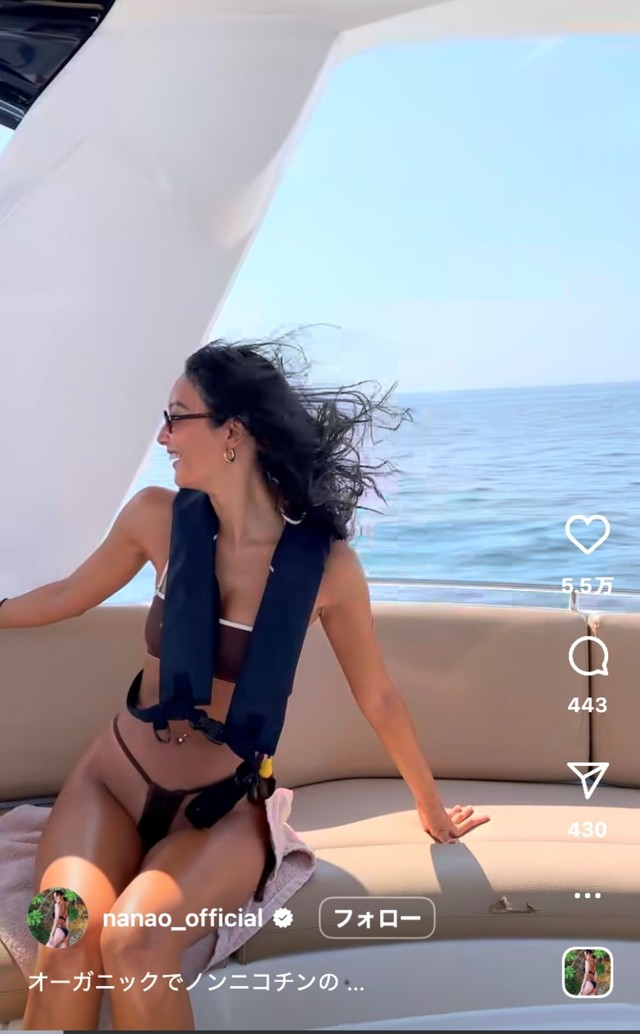This screenshot has width=640, height=1034.
Task: Share this reel via the paper plane icon
Action: coord(588,781)
